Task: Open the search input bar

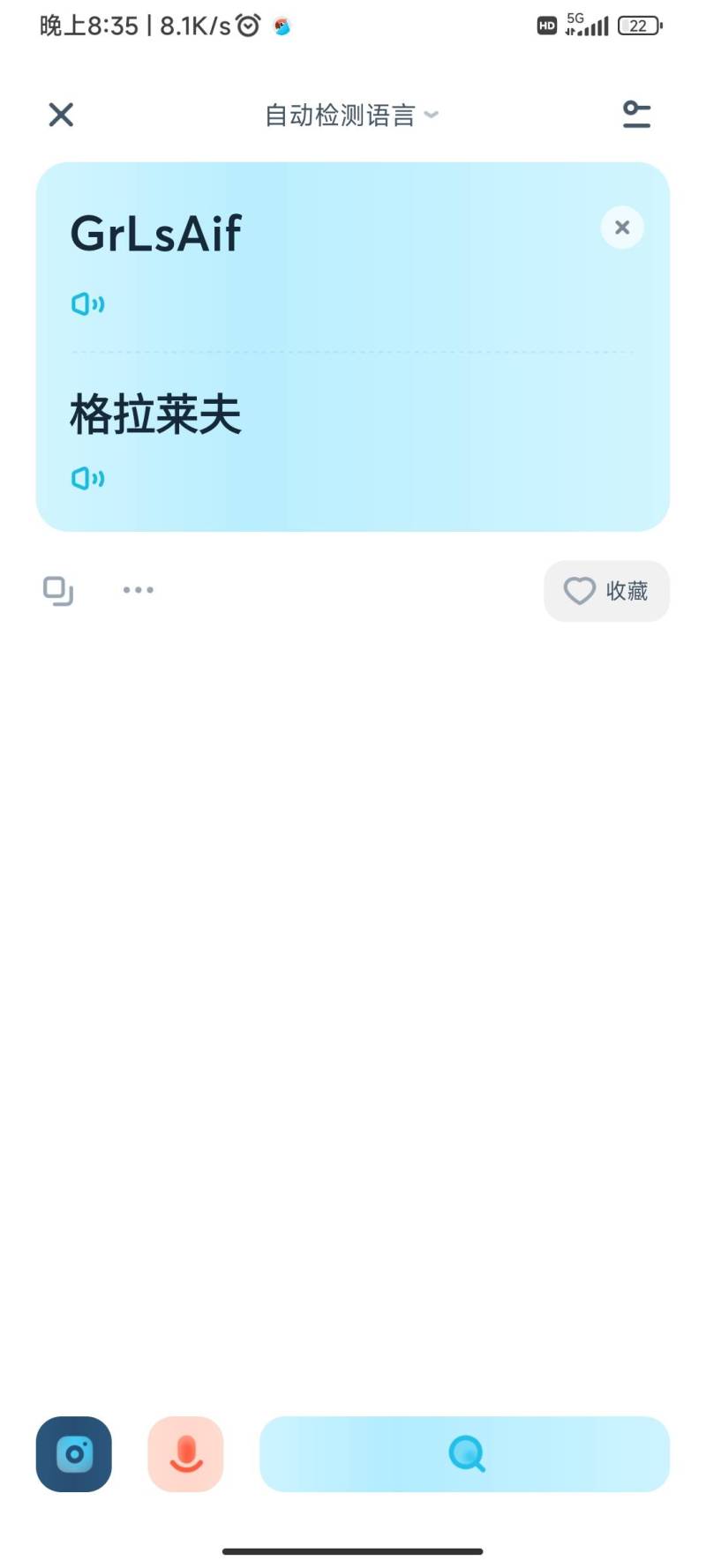Action: (465, 1453)
